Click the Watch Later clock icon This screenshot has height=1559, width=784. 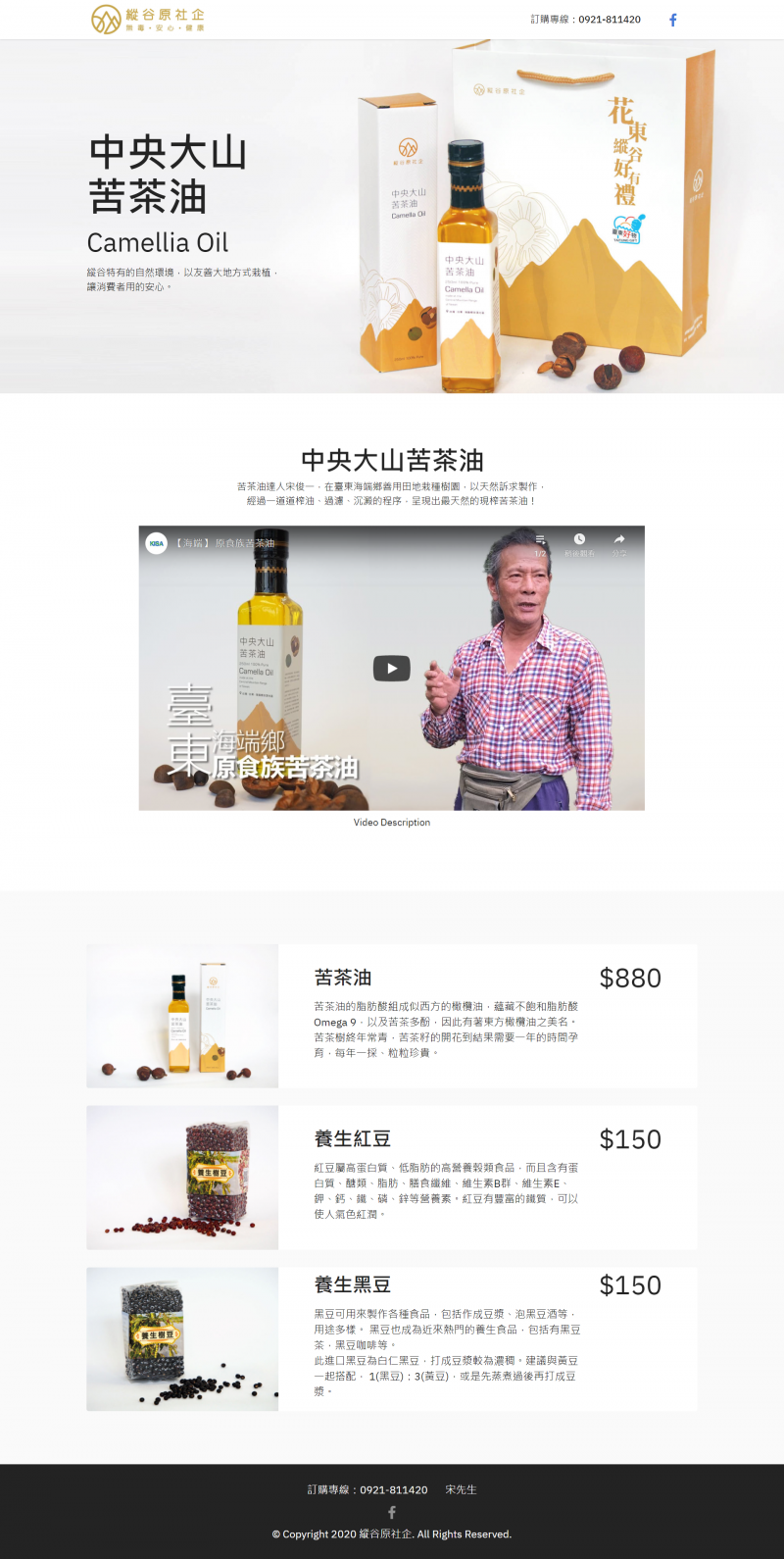578,539
